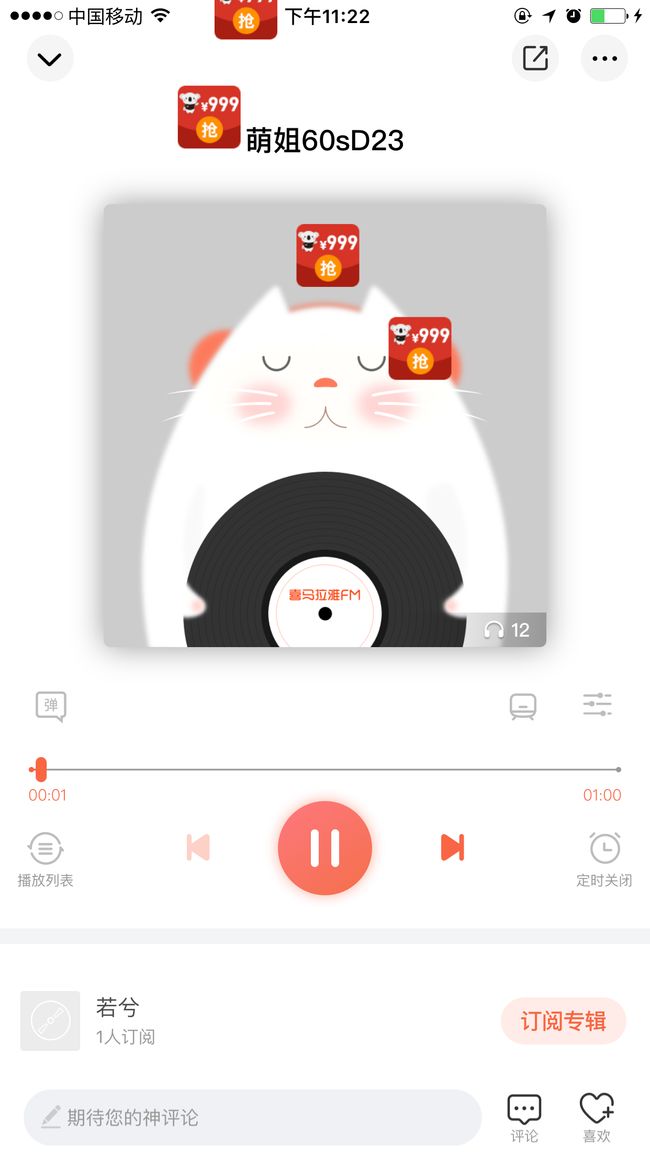Toggle the 弹 bullet comments icon
This screenshot has width=650, height=1156.
coord(51,706)
